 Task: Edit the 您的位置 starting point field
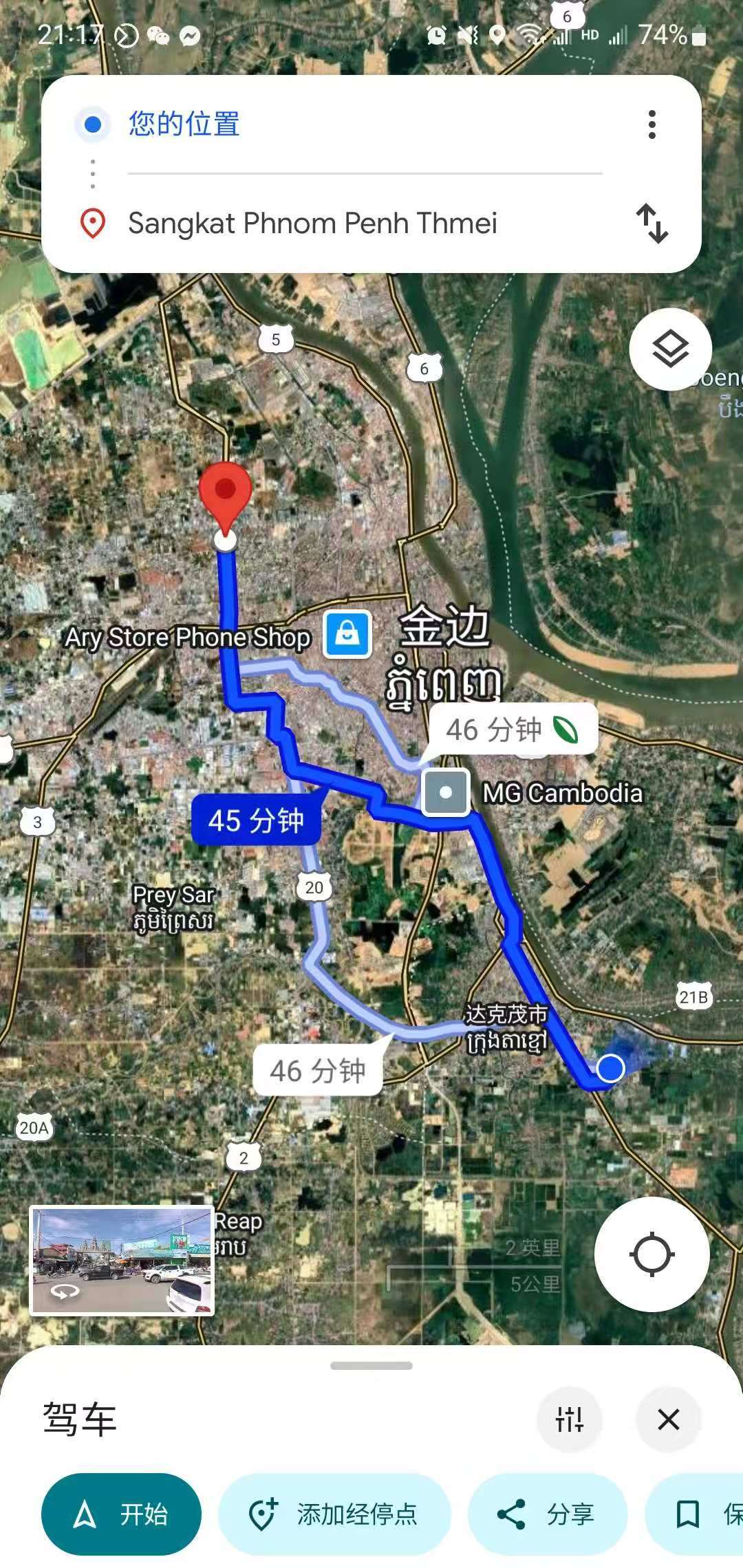tap(365, 124)
